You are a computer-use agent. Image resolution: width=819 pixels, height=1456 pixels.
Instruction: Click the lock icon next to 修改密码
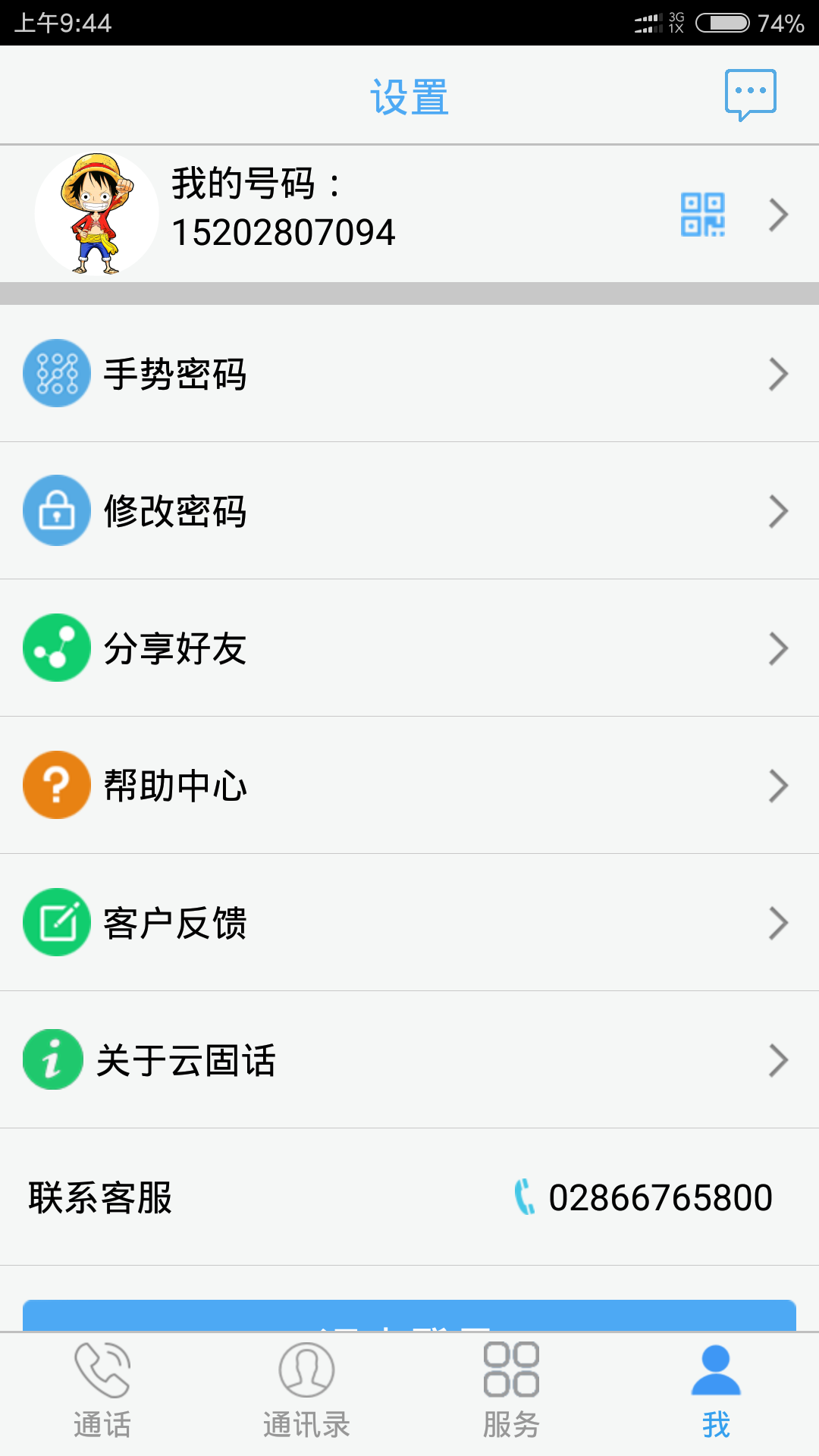pyautogui.click(x=55, y=510)
